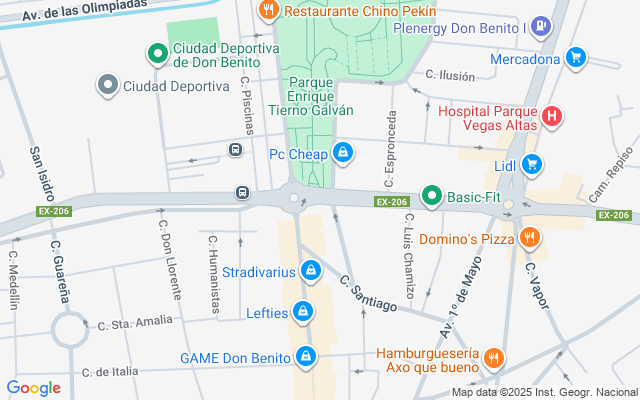
Task: Open the Stradivarius store marker
Action: click(312, 271)
